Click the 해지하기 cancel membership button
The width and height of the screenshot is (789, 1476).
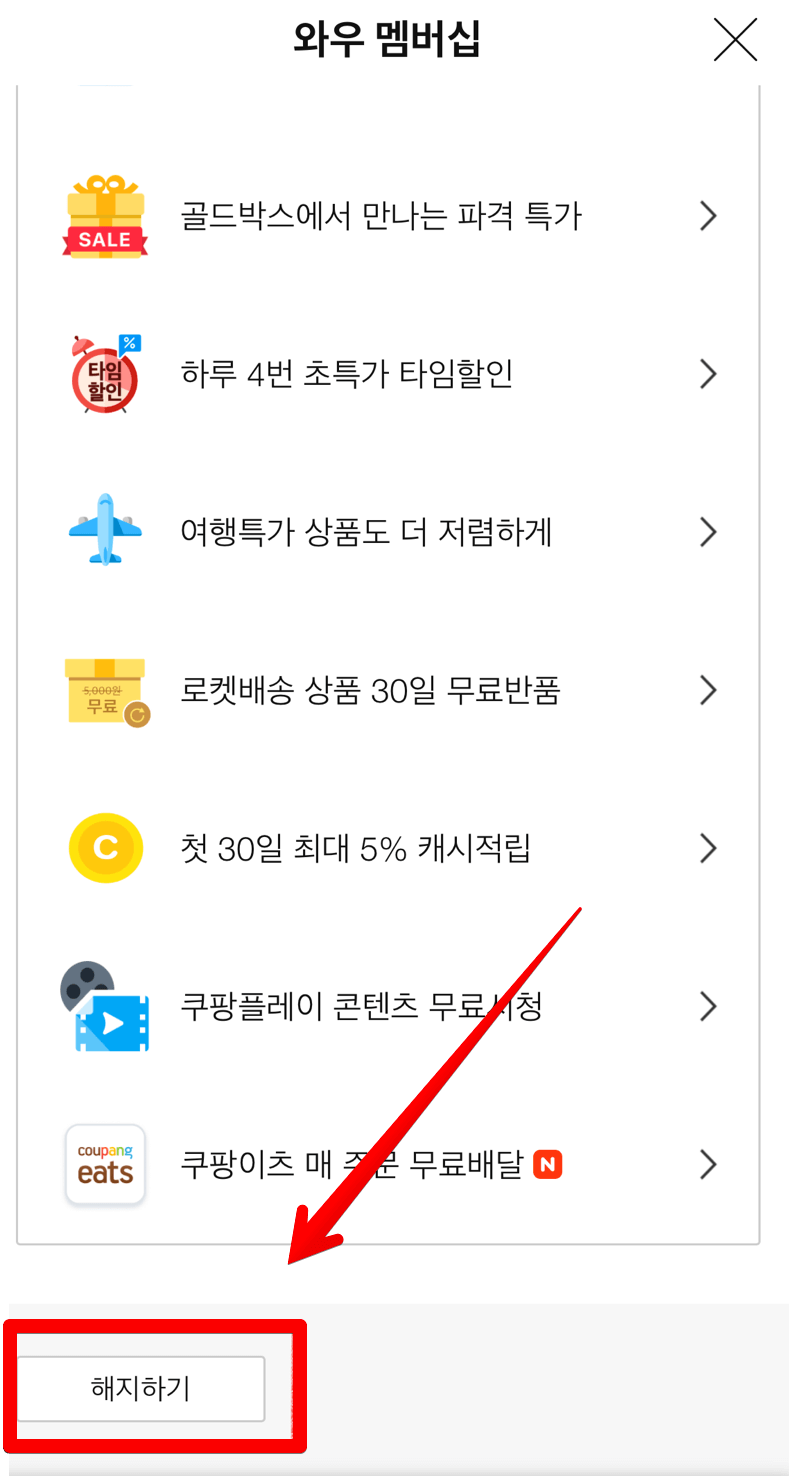(x=140, y=1389)
